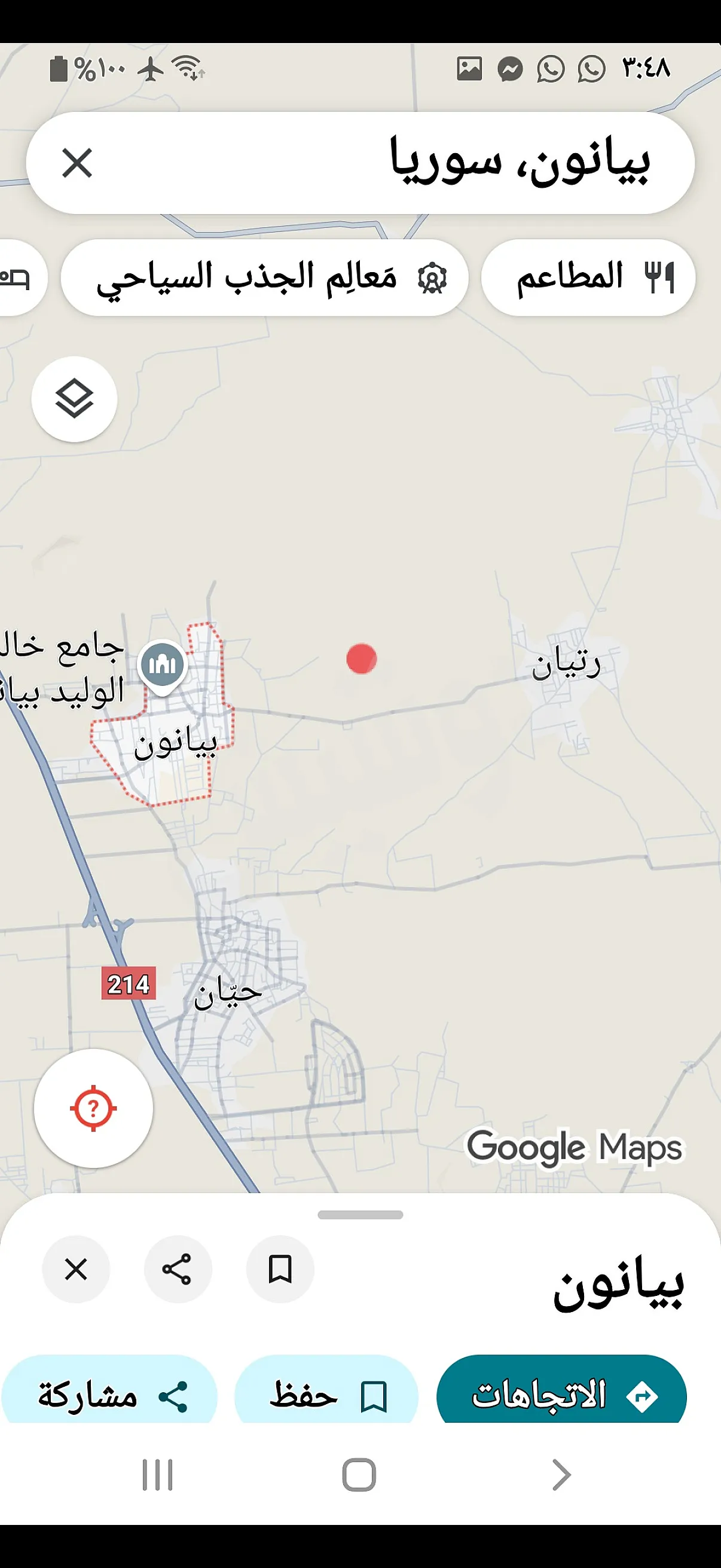Open recent apps from the navigation bar

[158, 1475]
